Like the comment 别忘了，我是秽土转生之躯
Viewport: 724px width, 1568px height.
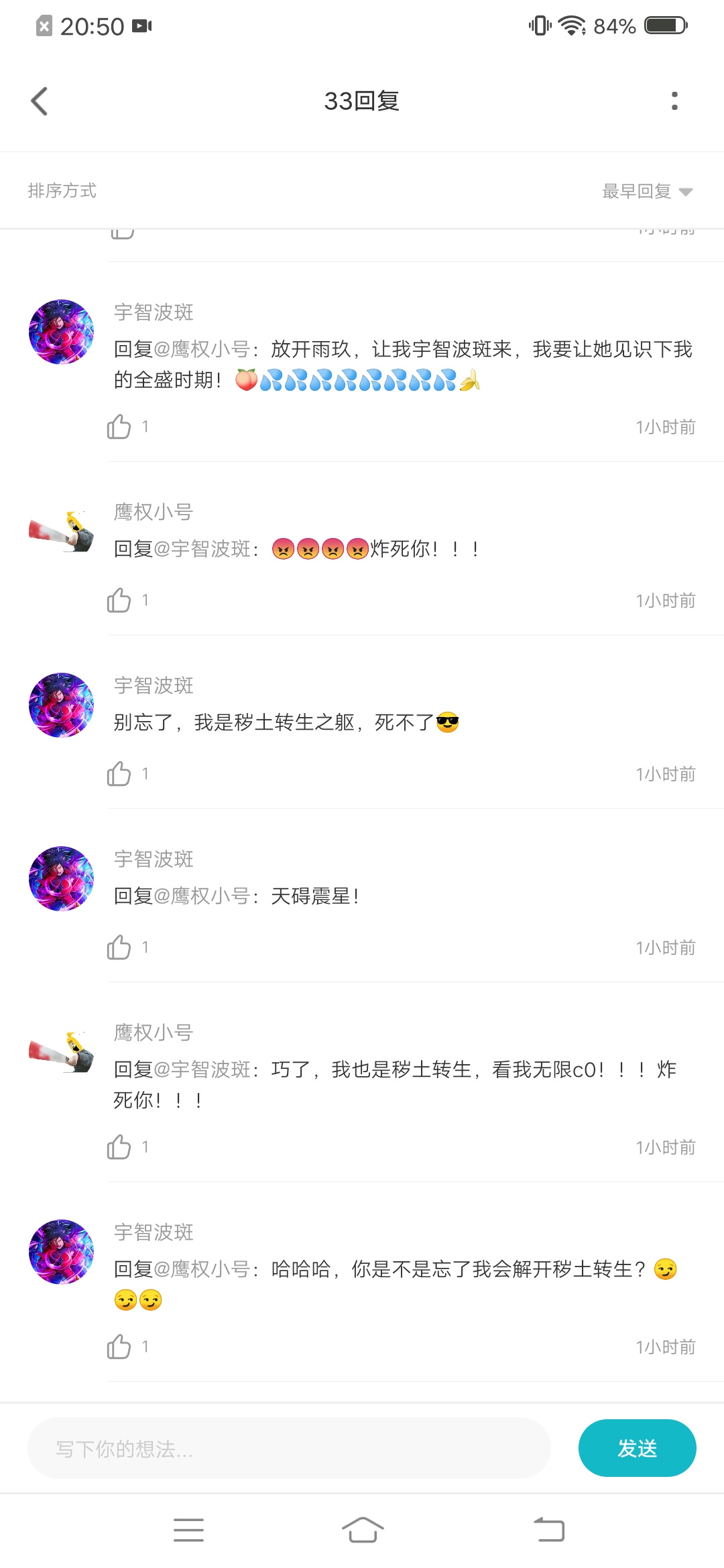click(119, 774)
